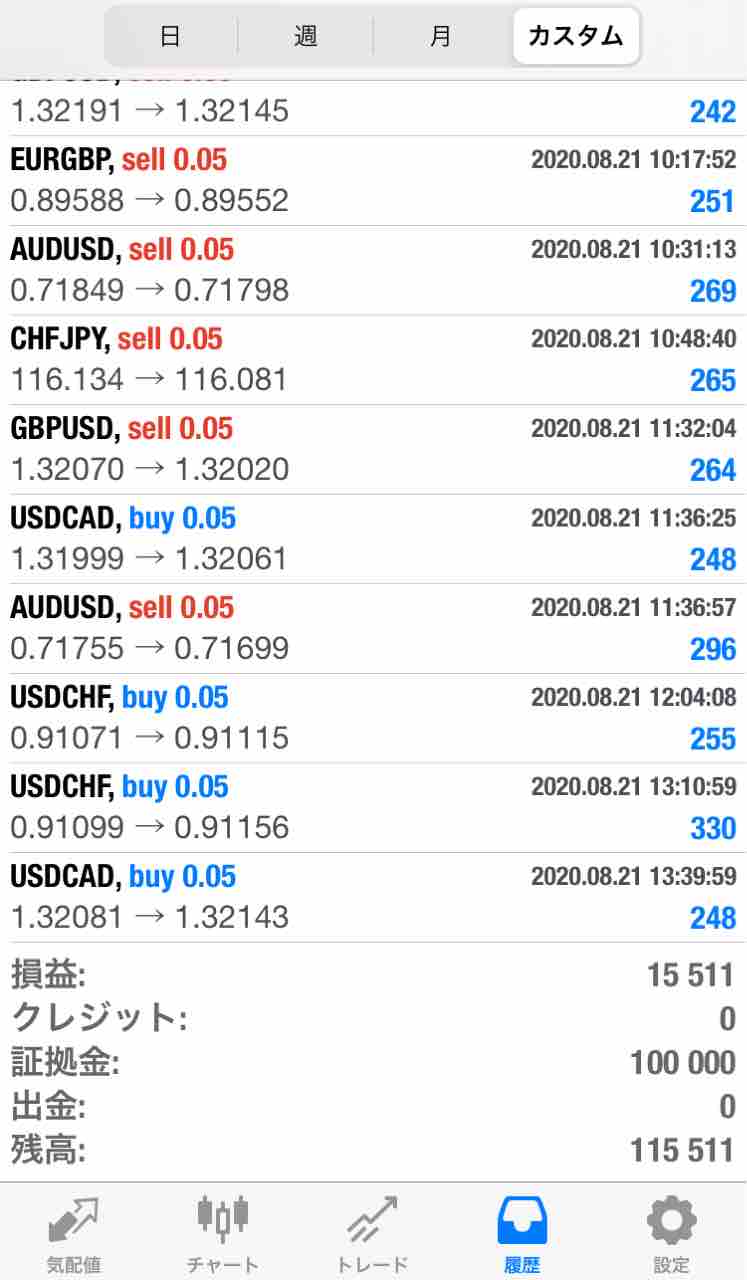Expand the GBPUSD sell trade at 11:32:04
747x1280 pixels.
click(373, 450)
